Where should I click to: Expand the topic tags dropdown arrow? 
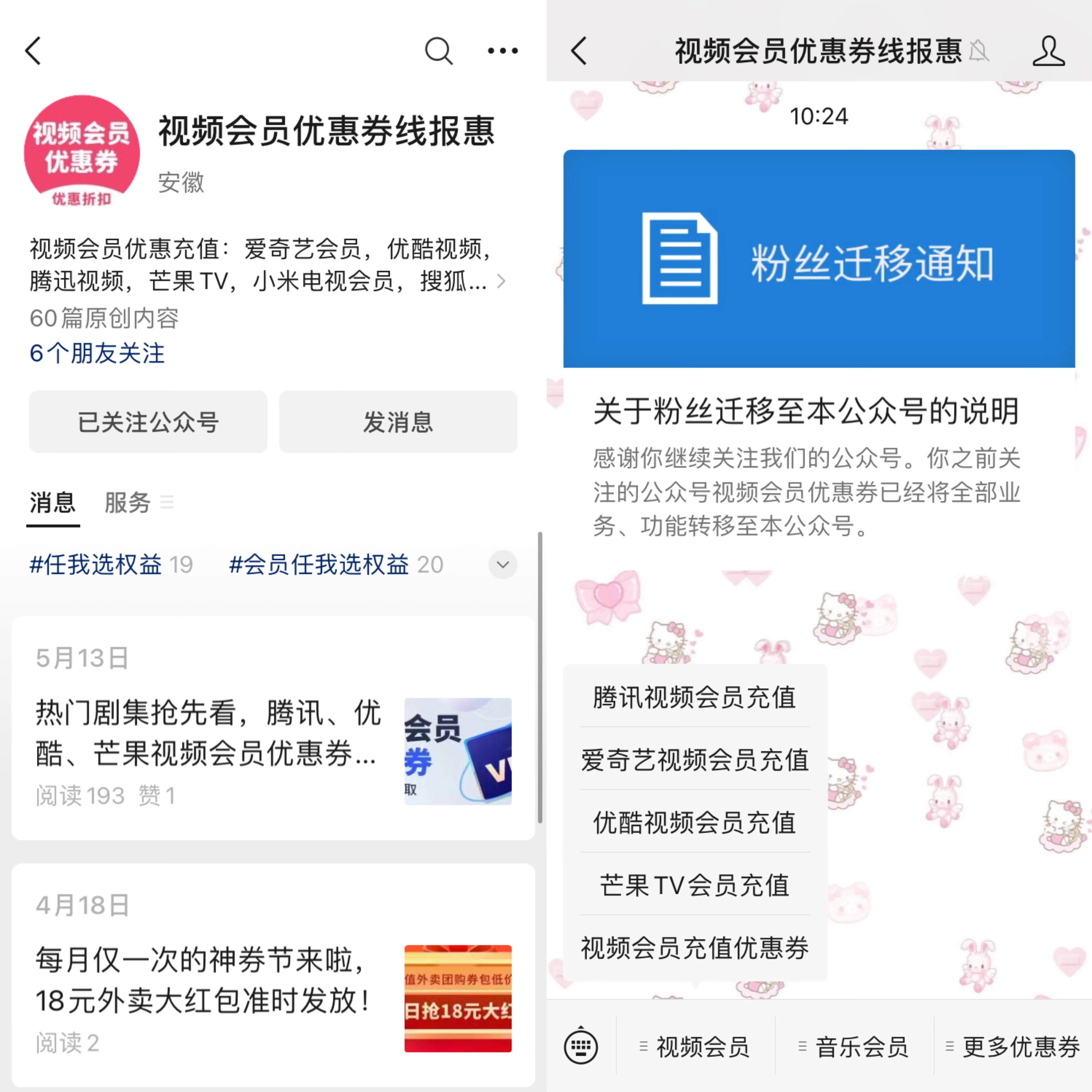502,565
